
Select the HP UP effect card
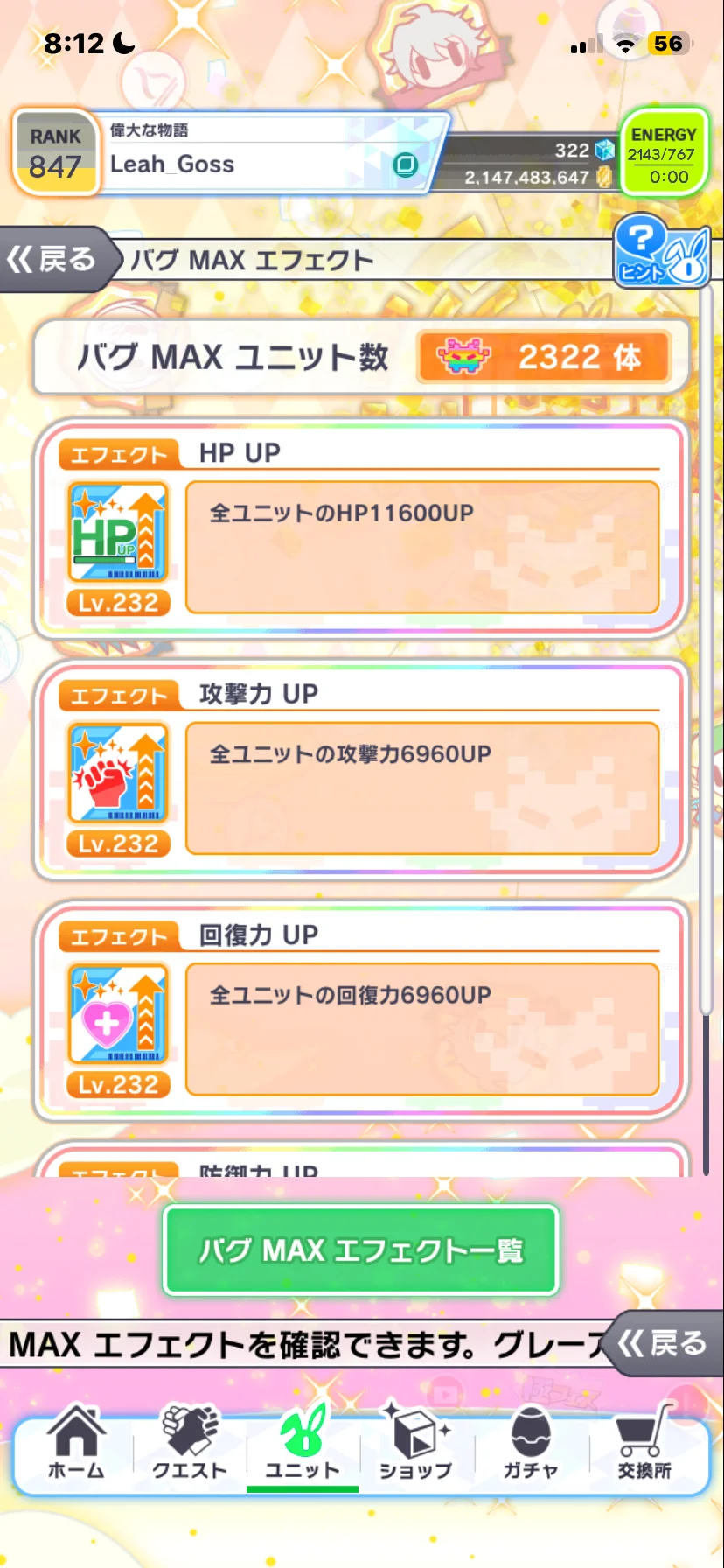click(360, 528)
